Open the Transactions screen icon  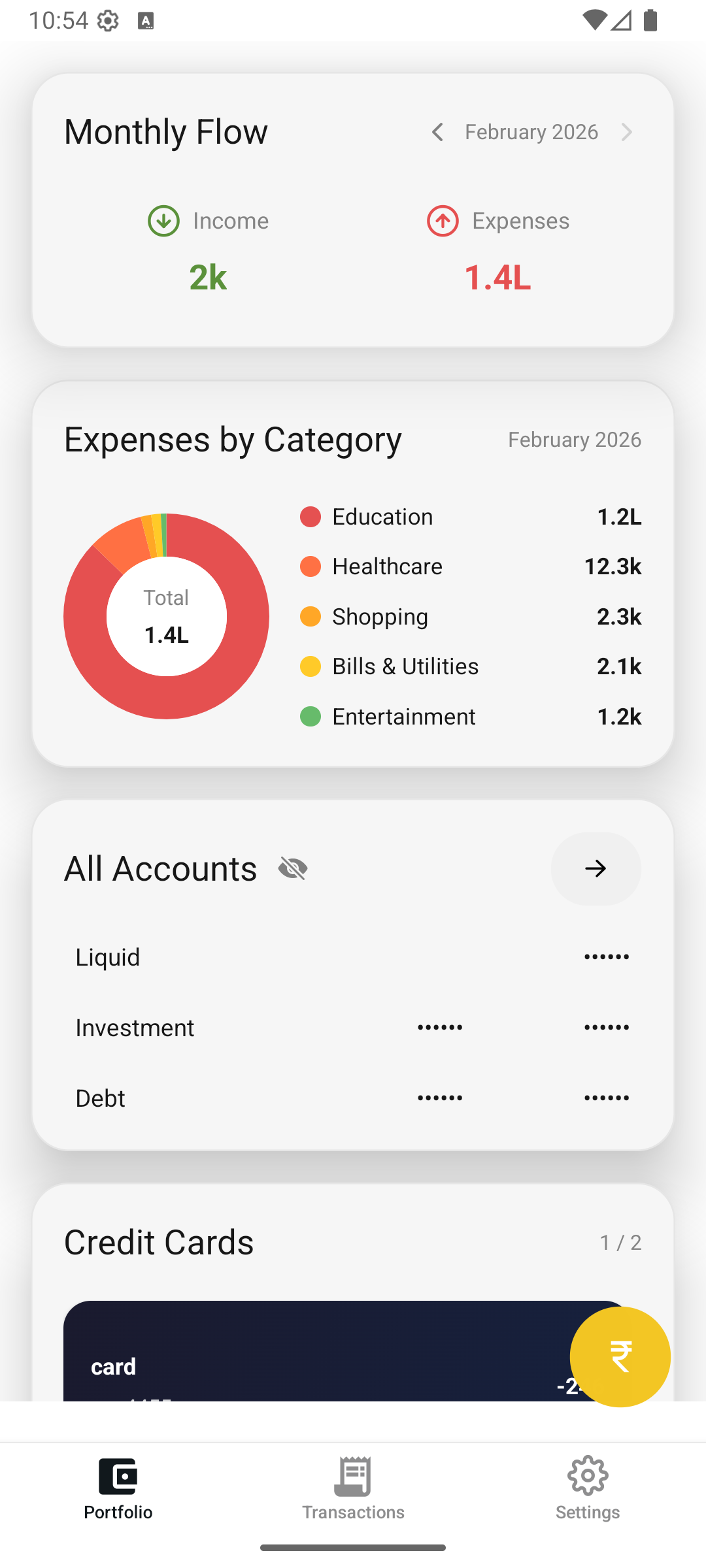353,1475
